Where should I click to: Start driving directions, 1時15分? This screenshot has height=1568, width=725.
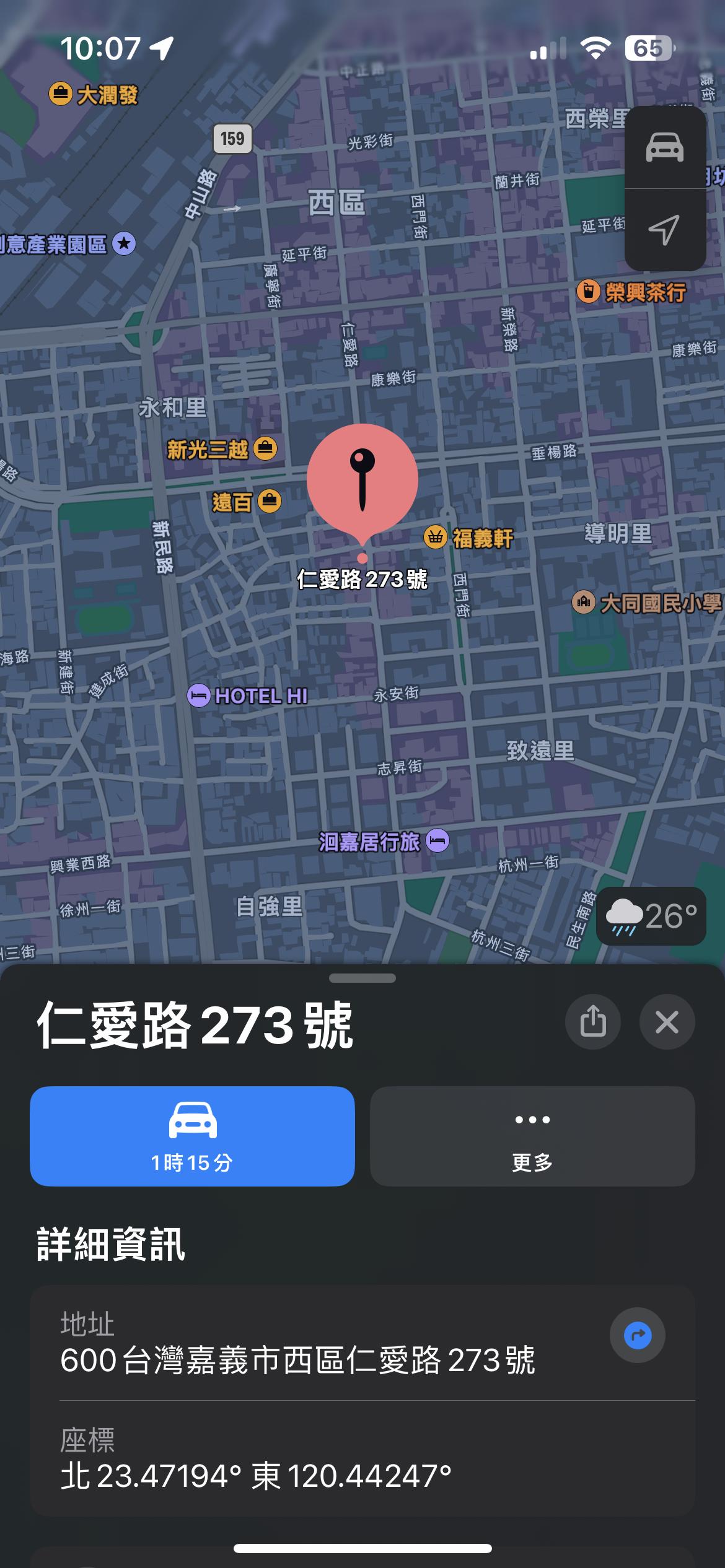click(192, 1136)
